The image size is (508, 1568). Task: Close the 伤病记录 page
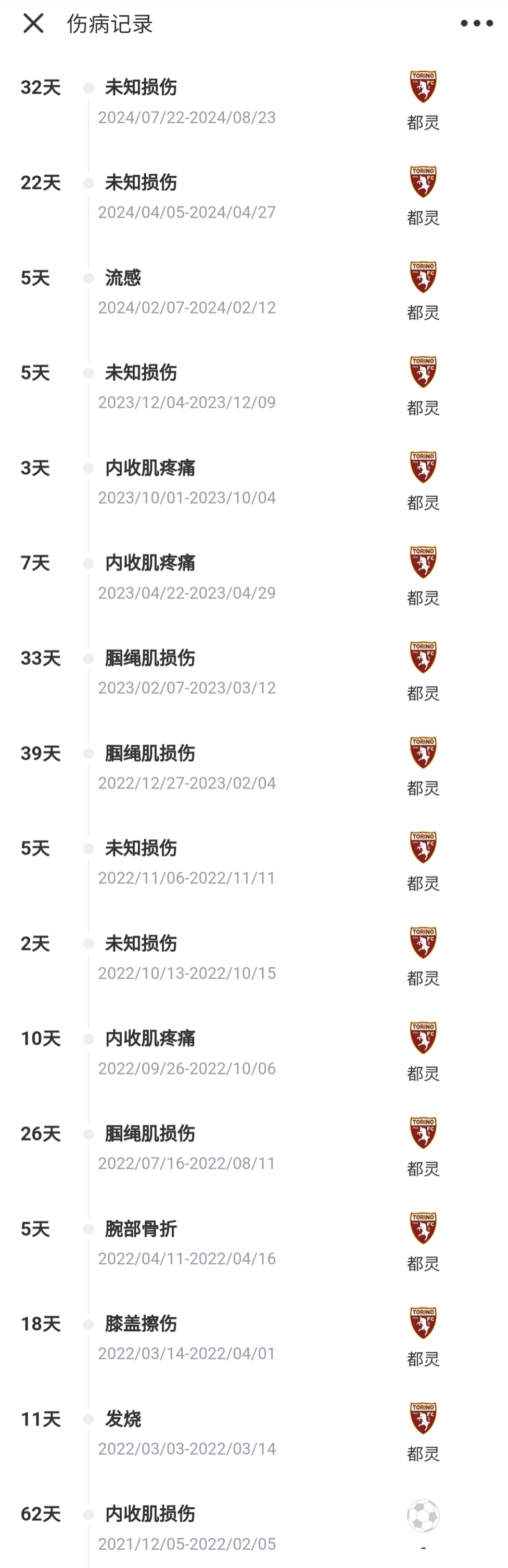33,24
